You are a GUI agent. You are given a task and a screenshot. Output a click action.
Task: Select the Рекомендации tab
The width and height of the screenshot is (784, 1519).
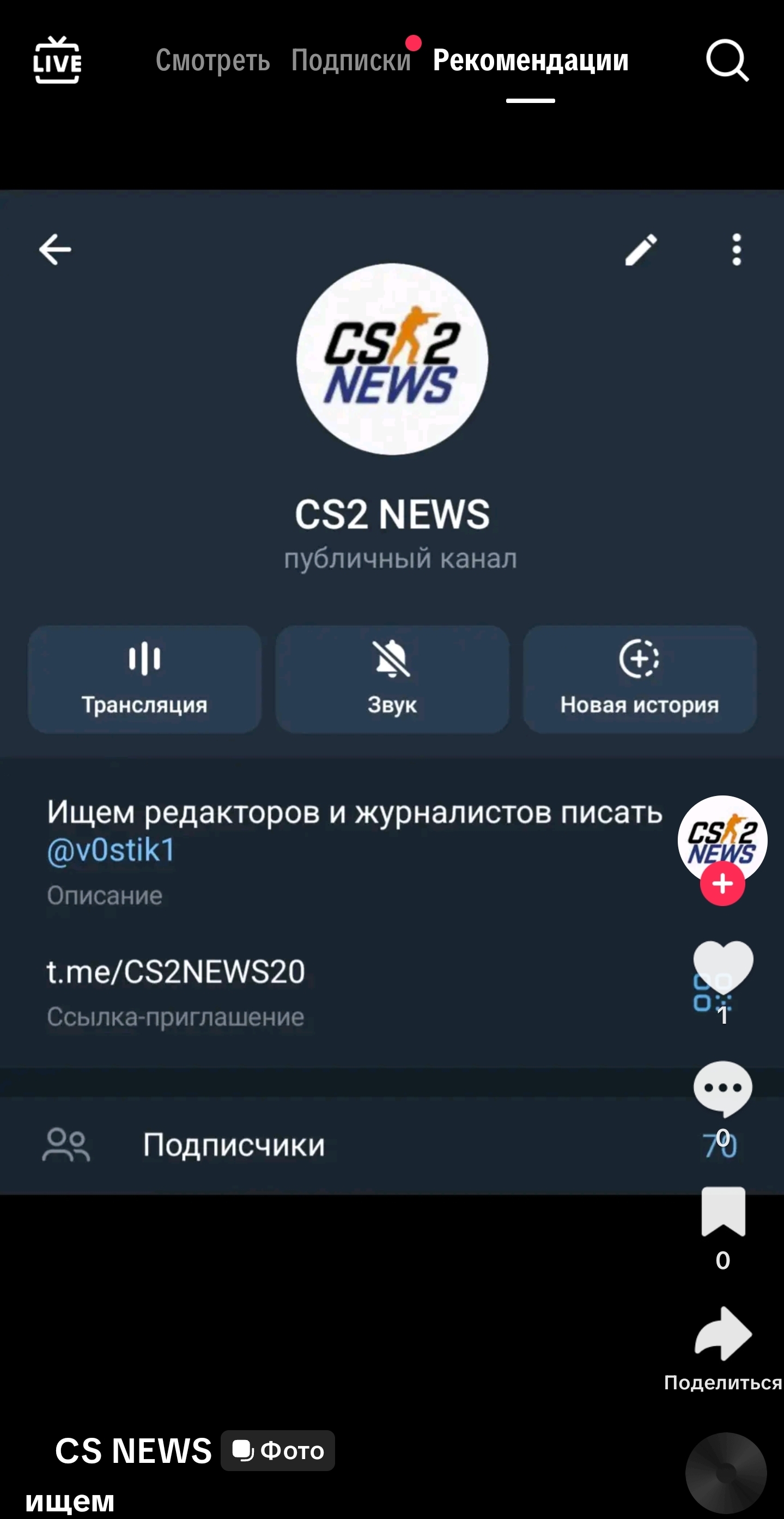point(531,60)
